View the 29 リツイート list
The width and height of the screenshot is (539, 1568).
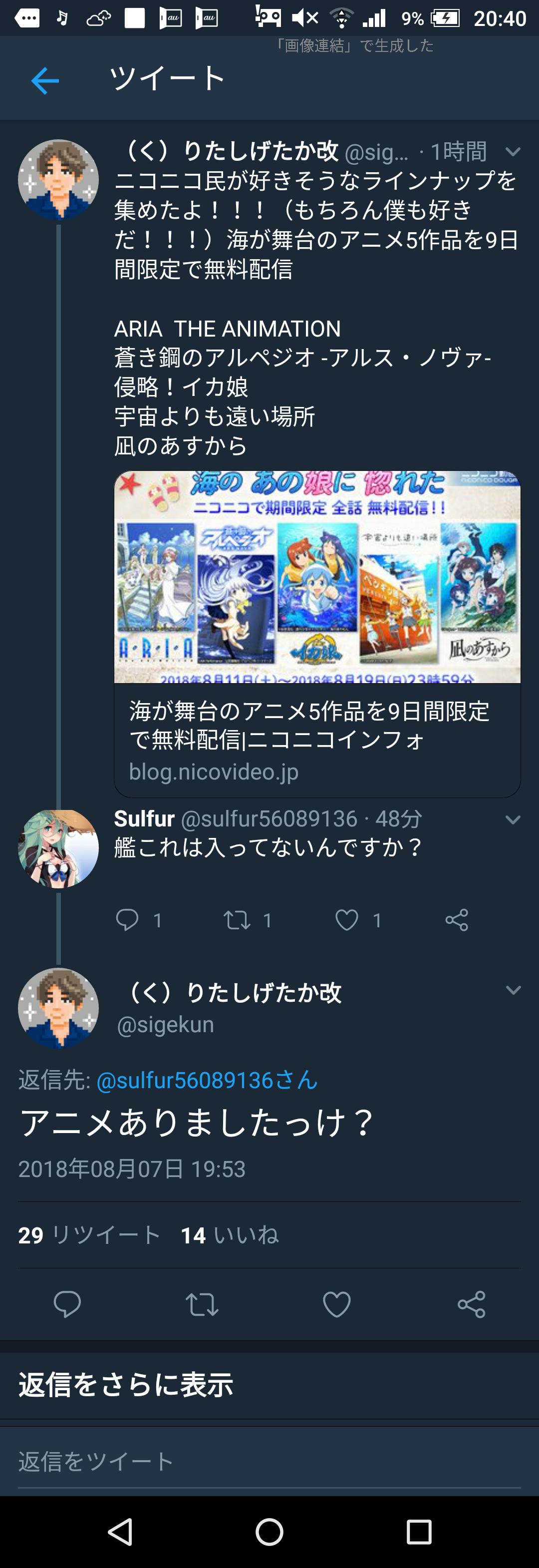89,1235
